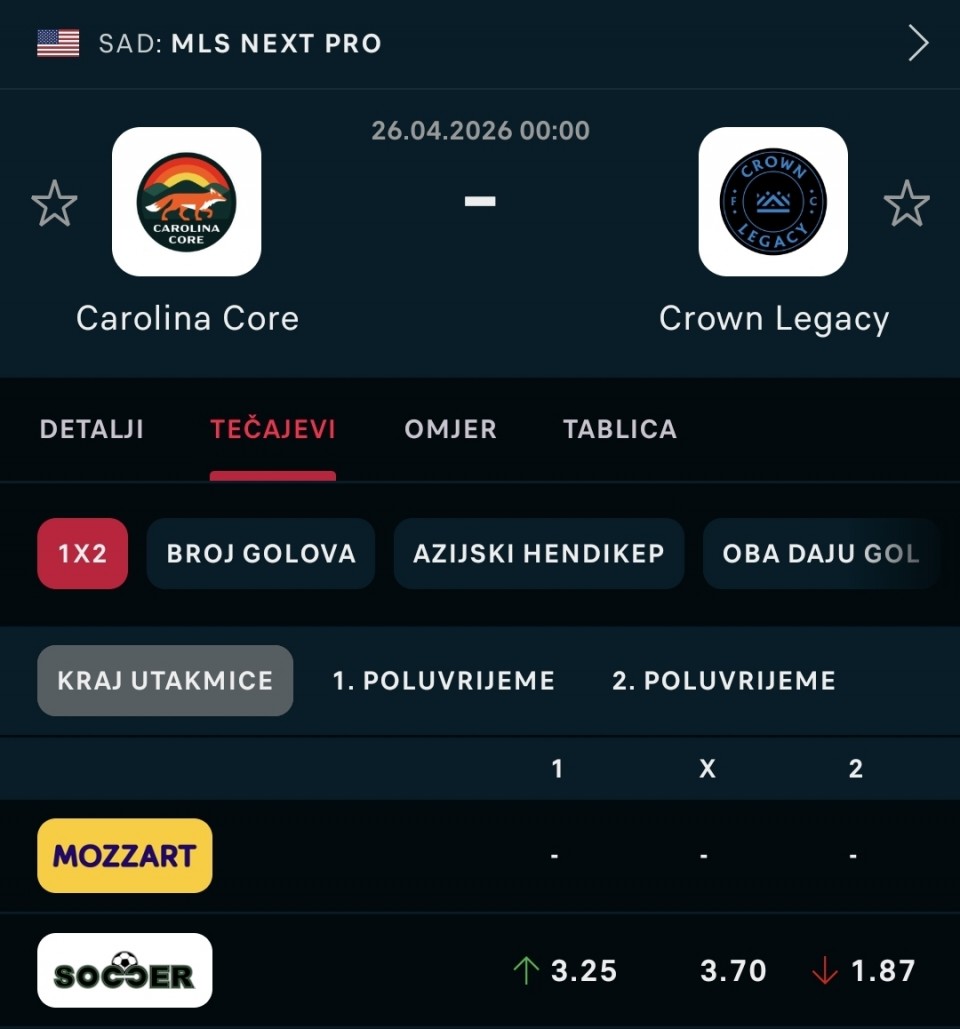The image size is (960, 1029).
Task: Select the KRAJ UTAKMICE period
Action: click(x=165, y=680)
